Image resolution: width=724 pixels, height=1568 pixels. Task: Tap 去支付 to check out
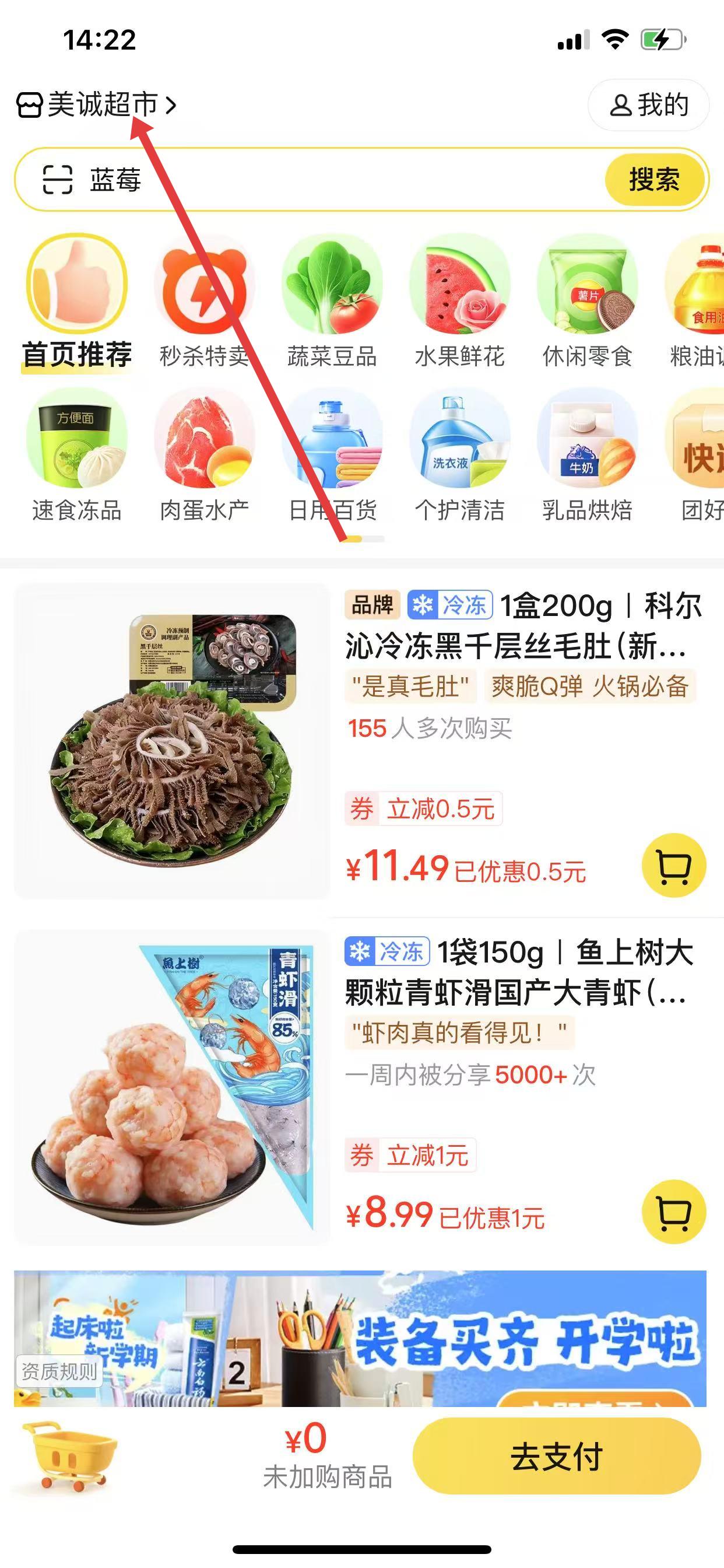[x=557, y=1457]
